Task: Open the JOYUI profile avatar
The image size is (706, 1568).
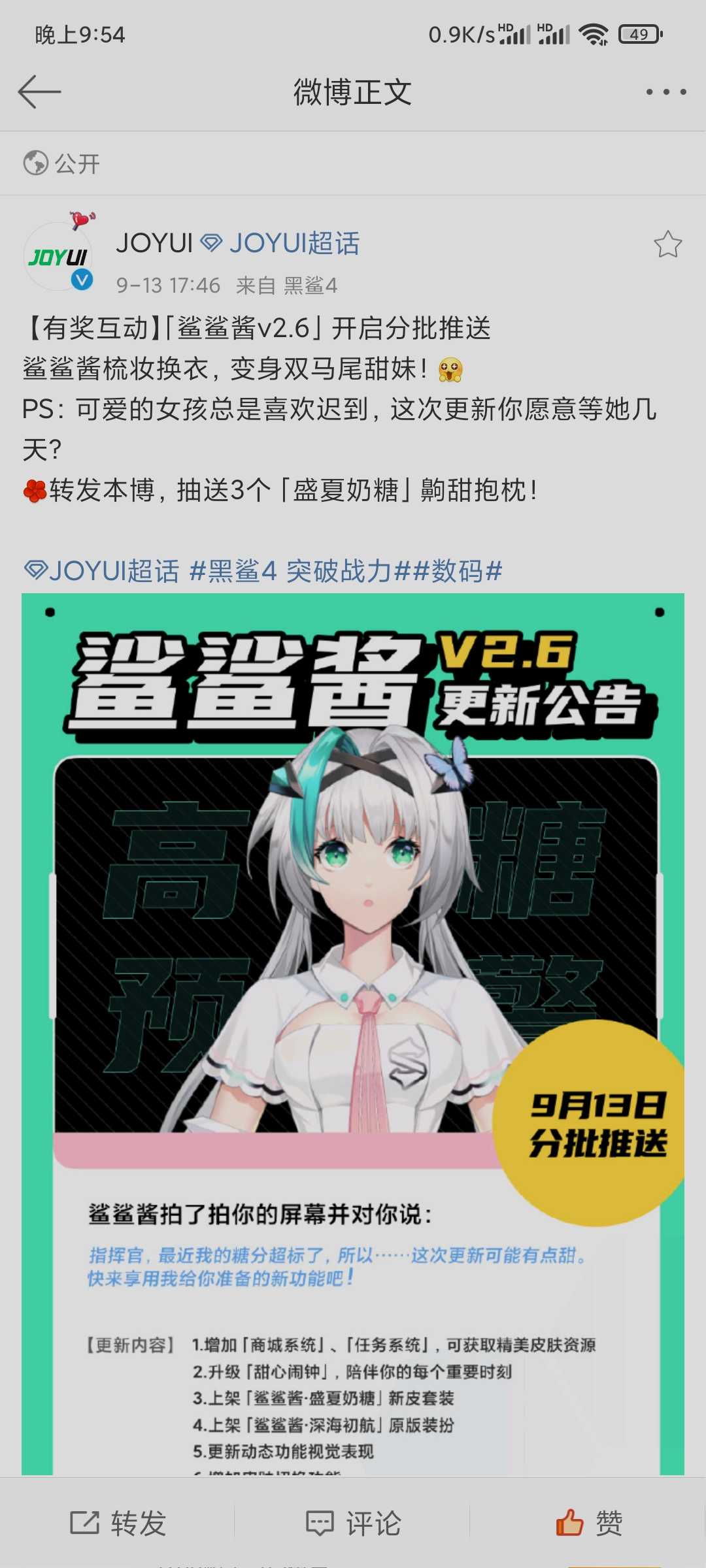Action: pos(58,256)
